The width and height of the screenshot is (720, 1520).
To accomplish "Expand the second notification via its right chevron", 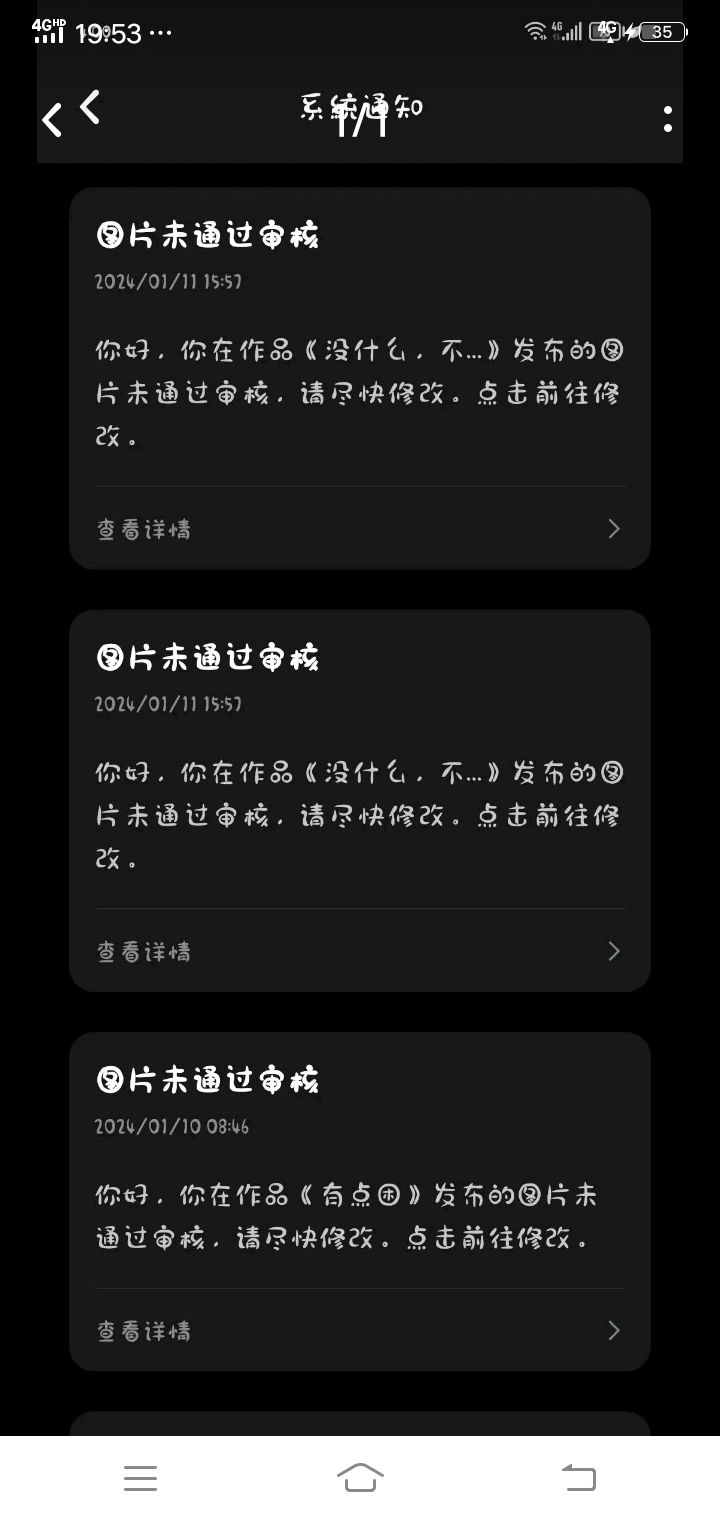I will (x=613, y=951).
